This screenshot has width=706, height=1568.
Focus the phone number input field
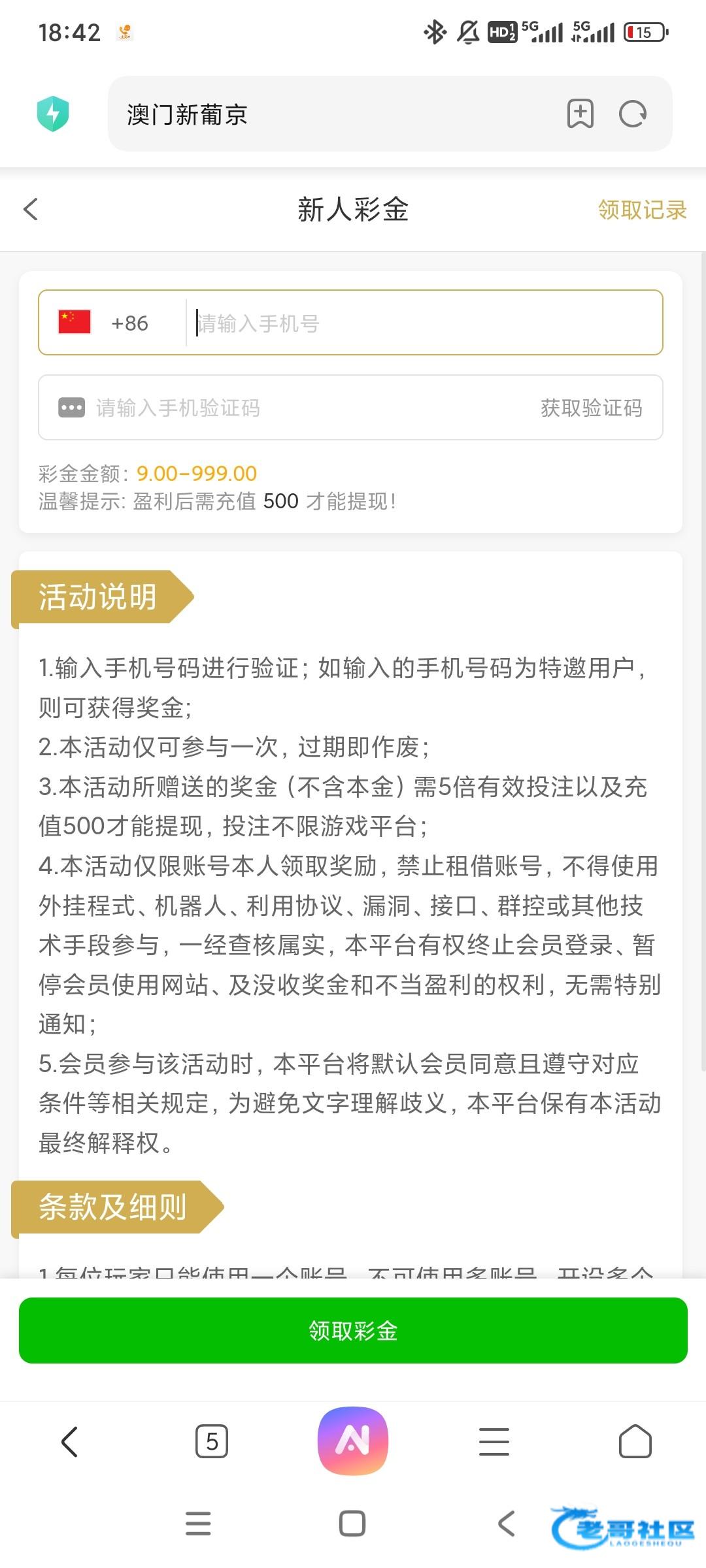click(x=425, y=323)
